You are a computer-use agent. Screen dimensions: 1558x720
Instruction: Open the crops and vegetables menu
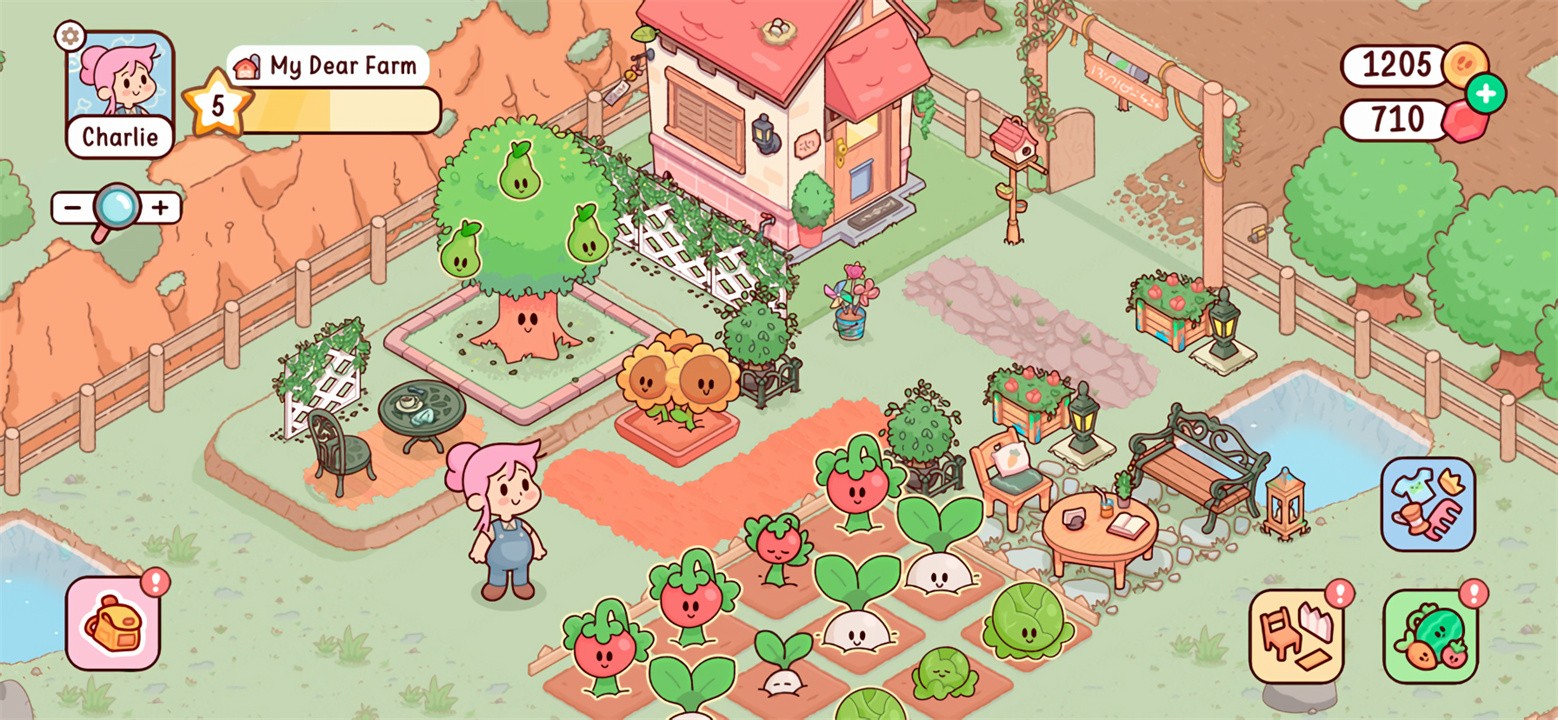coord(1430,636)
